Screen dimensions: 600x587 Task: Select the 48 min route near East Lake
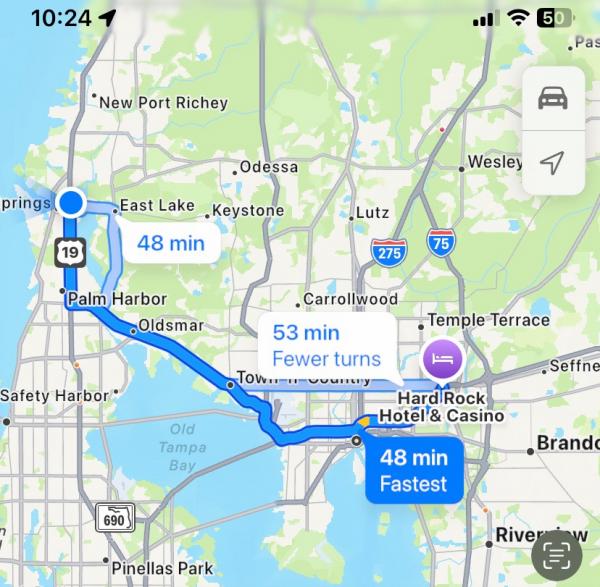click(x=170, y=243)
